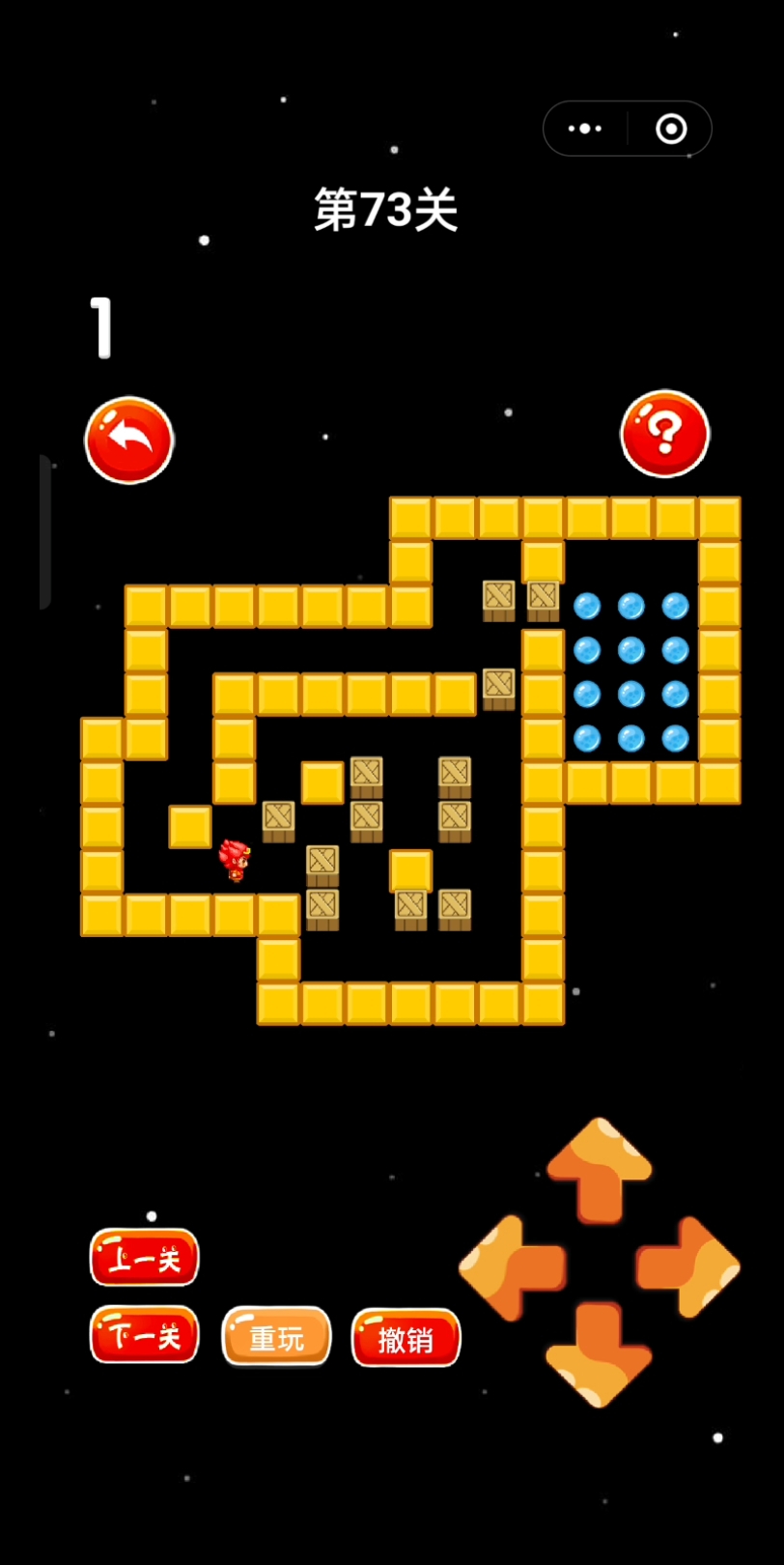Move the character right with the arrow
784x1565 pixels.
tap(688, 1266)
